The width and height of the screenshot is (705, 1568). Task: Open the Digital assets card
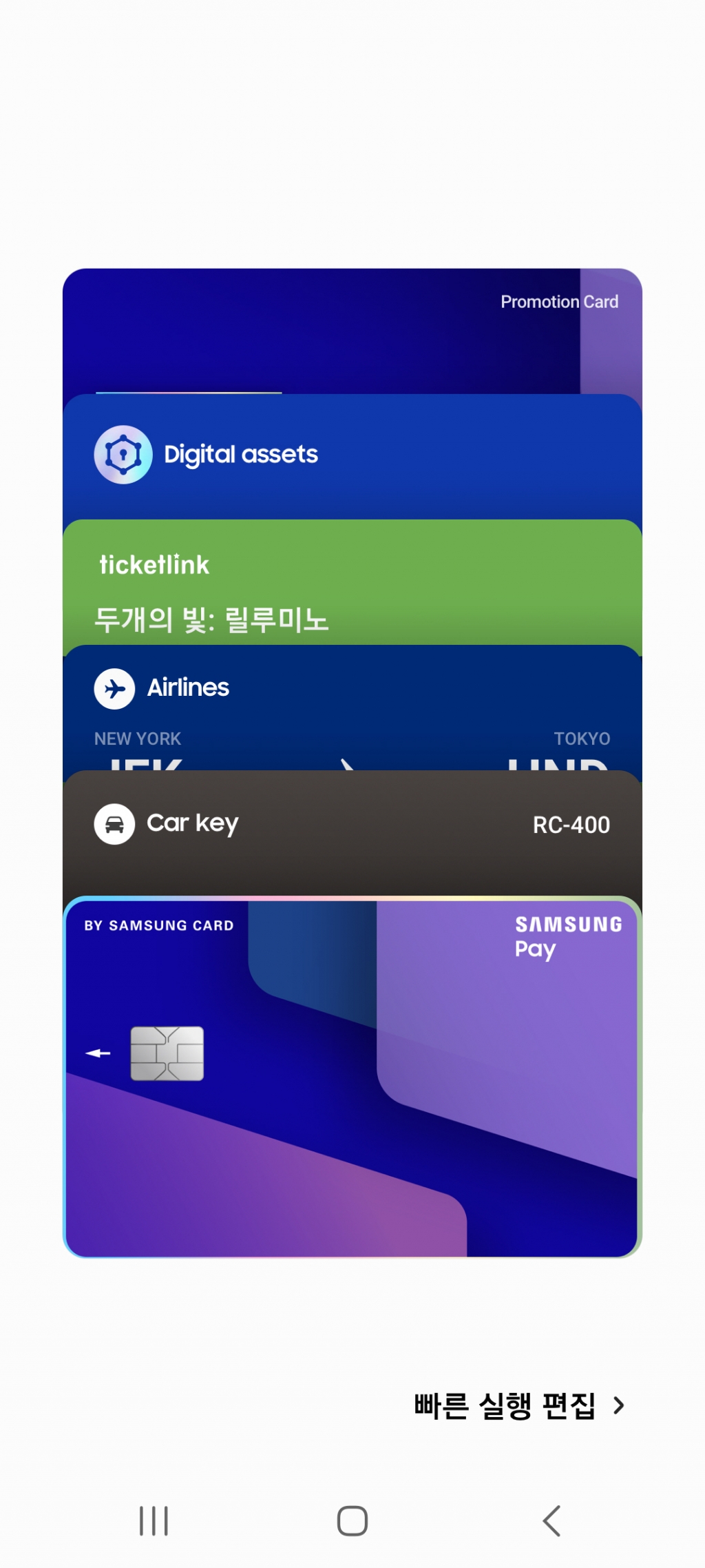(x=352, y=456)
